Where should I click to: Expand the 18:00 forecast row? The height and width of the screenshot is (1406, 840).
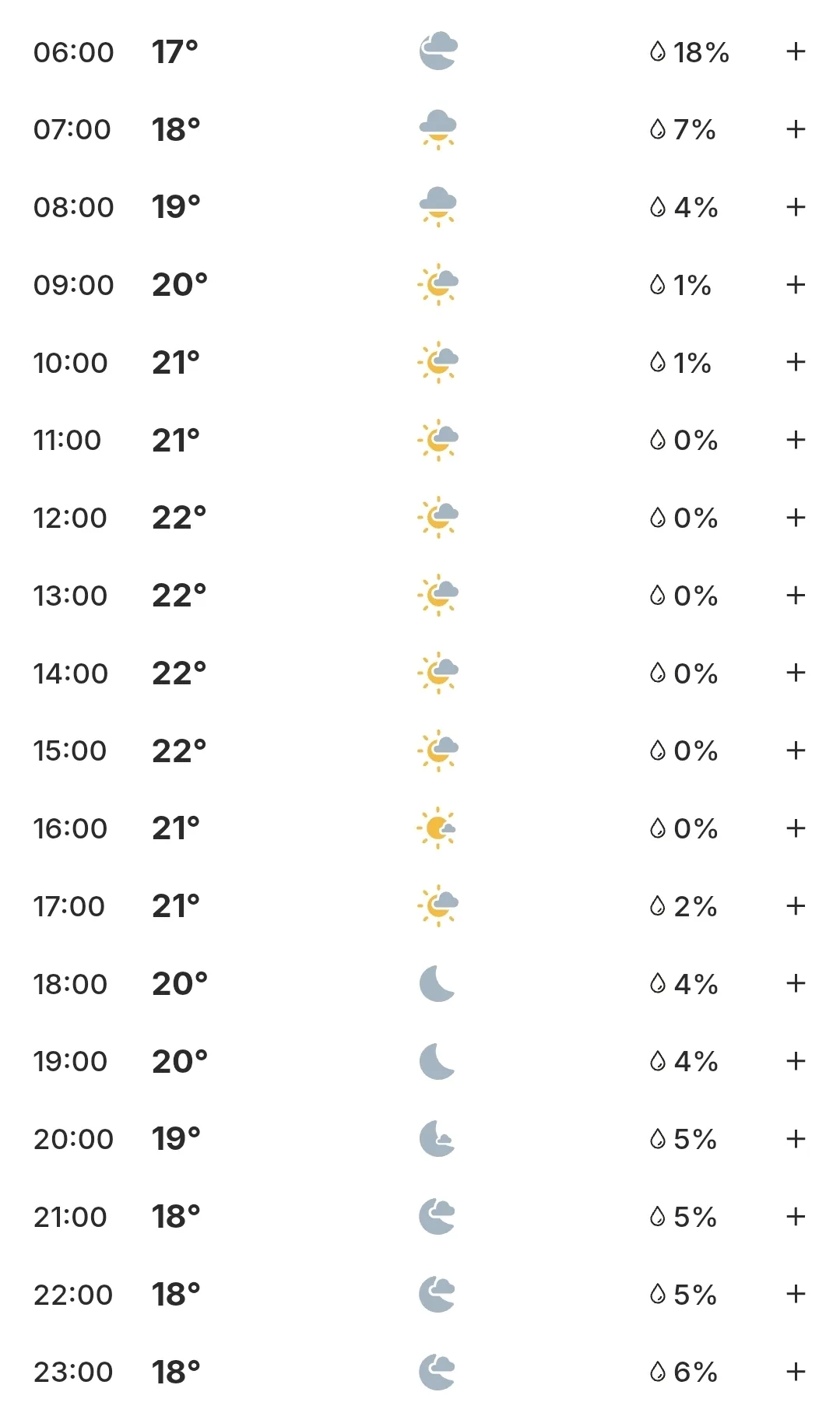click(x=795, y=983)
